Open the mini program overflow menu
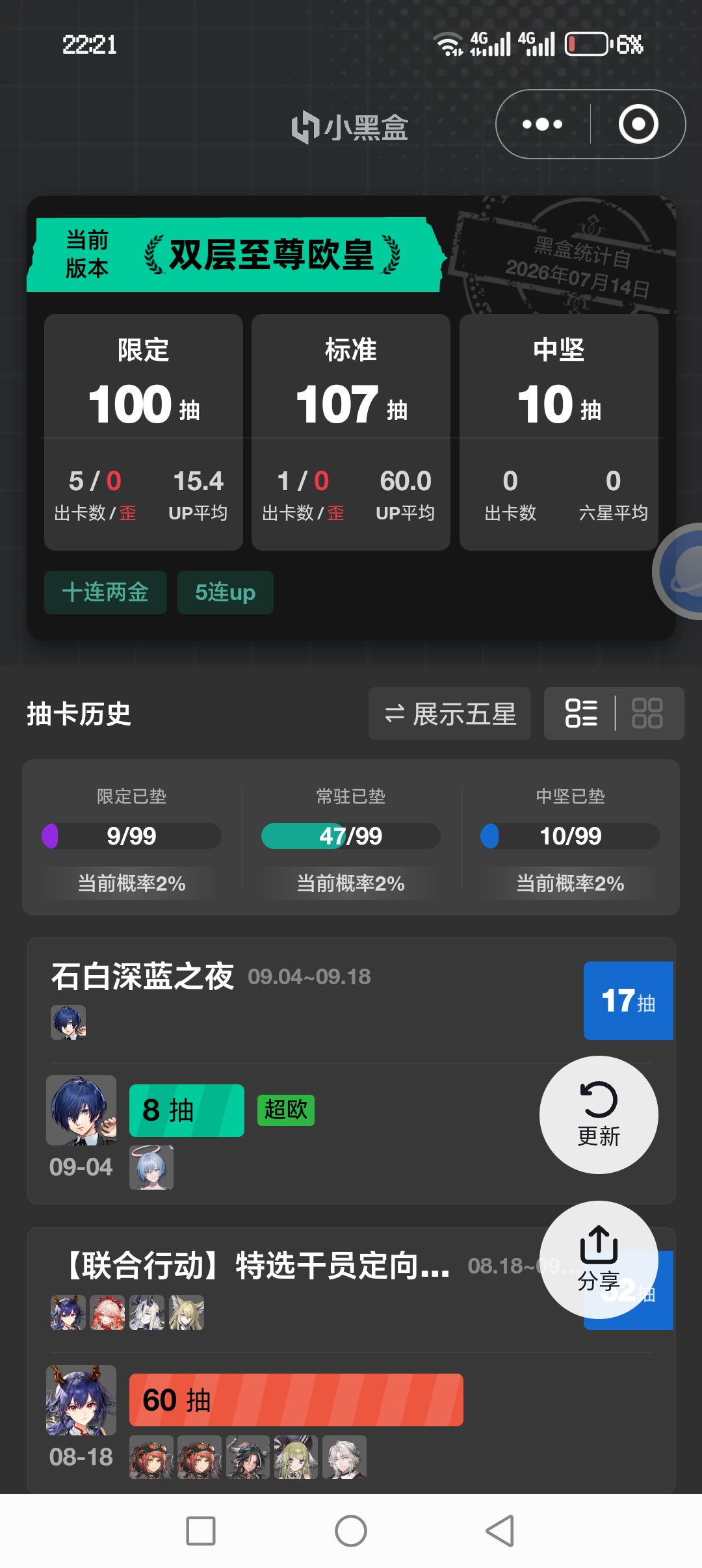Screen dimensions: 702x1568 point(543,124)
